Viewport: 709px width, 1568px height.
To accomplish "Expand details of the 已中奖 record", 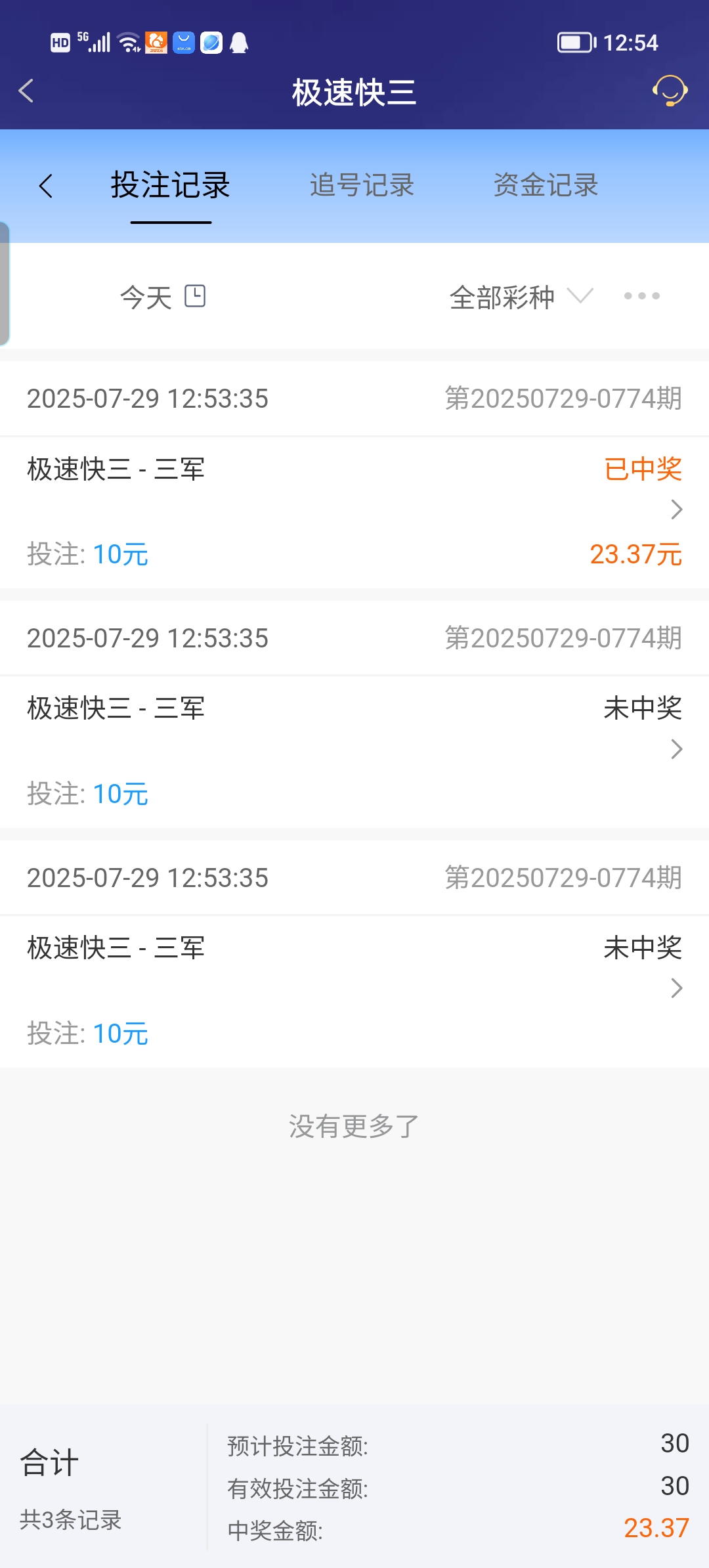I will click(x=676, y=510).
